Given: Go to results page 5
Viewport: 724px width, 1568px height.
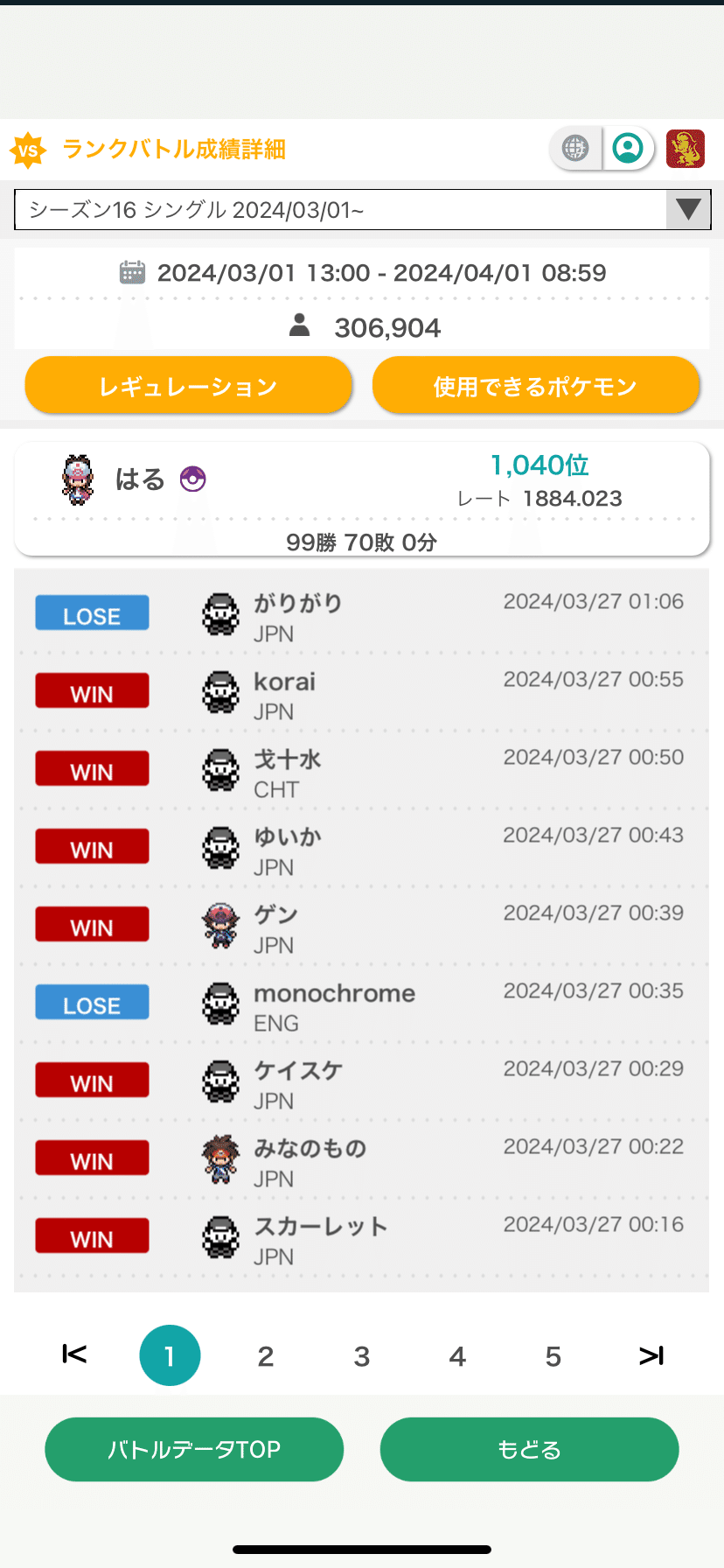Looking at the screenshot, I should coord(553,1356).
